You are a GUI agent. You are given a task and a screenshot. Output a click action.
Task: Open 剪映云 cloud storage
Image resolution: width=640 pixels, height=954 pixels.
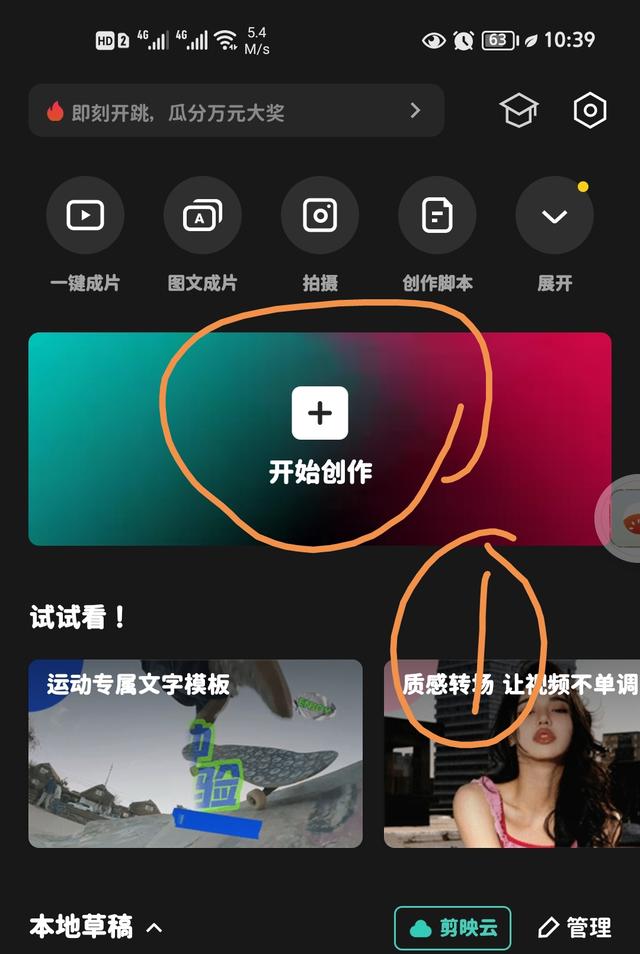[453, 928]
